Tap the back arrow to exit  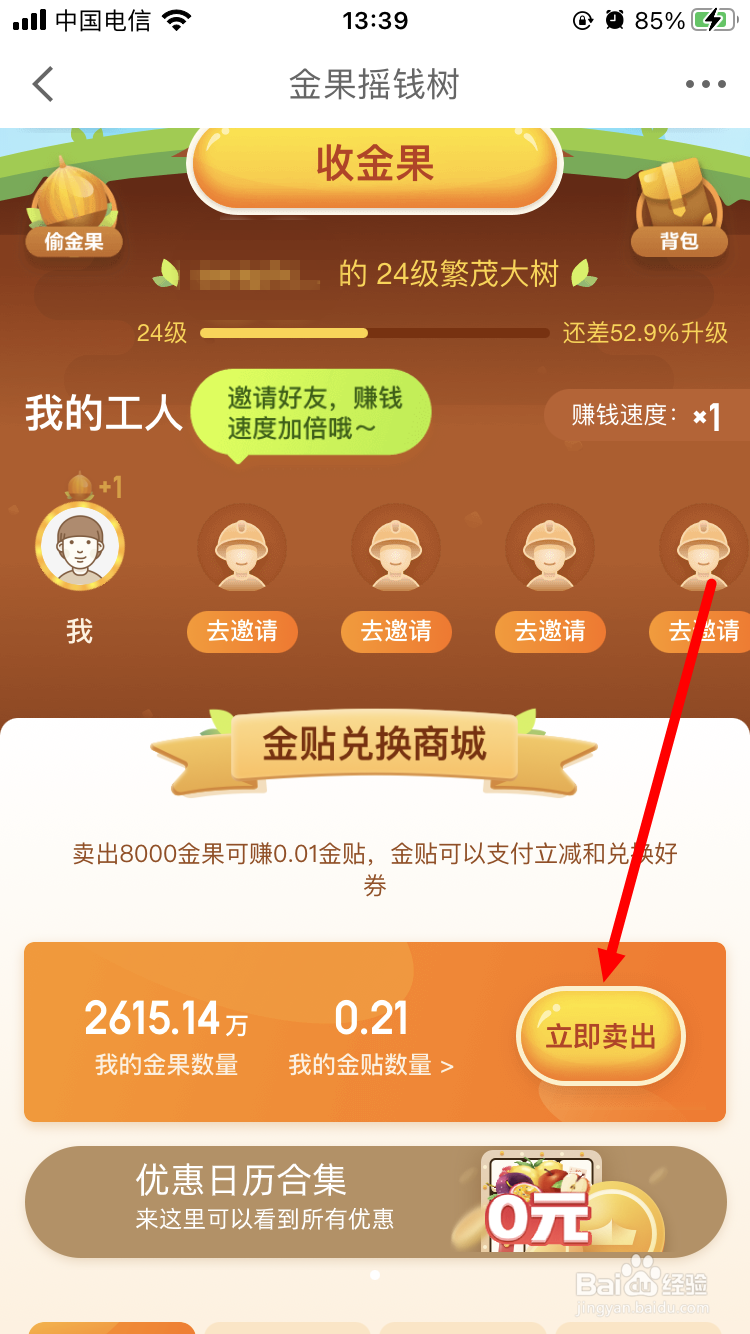point(42,84)
